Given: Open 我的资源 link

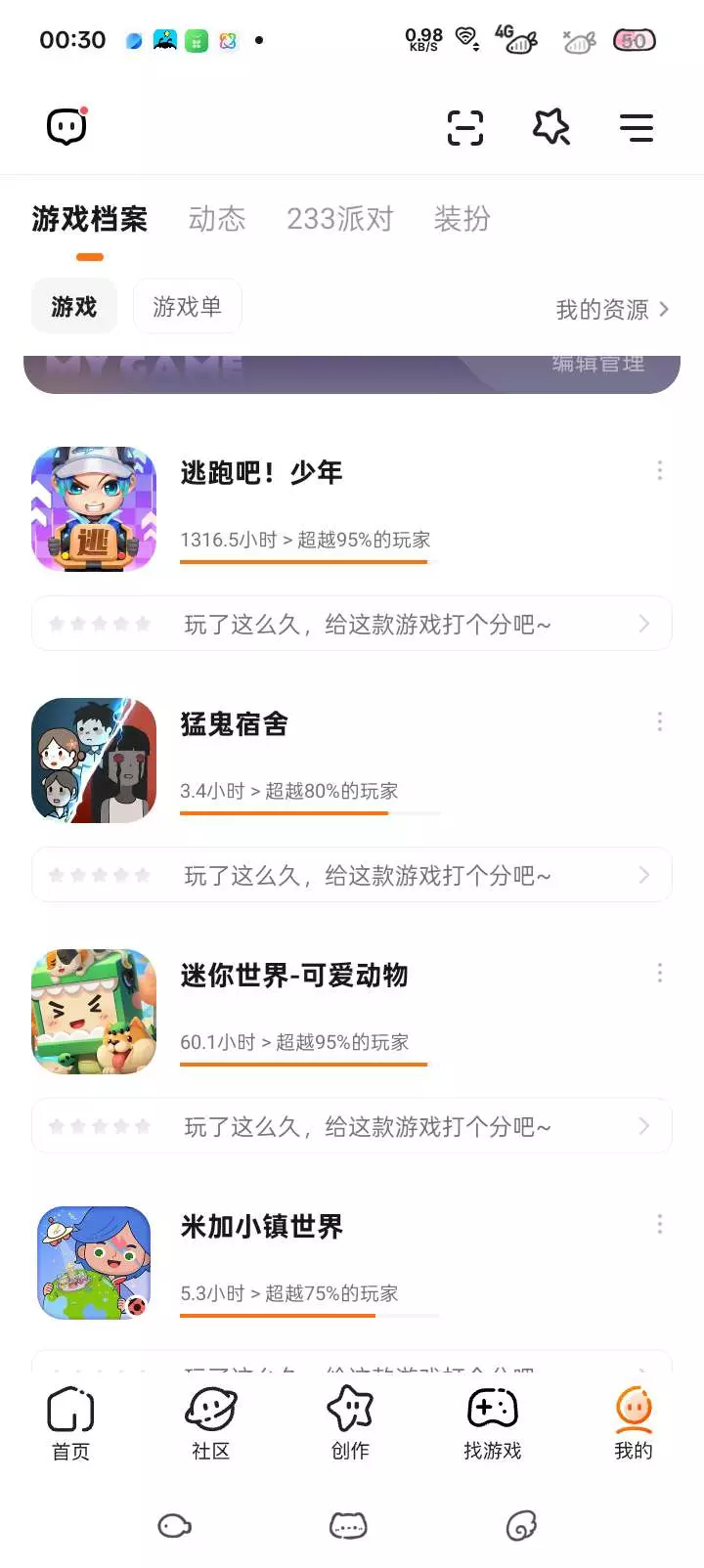Looking at the screenshot, I should (612, 310).
